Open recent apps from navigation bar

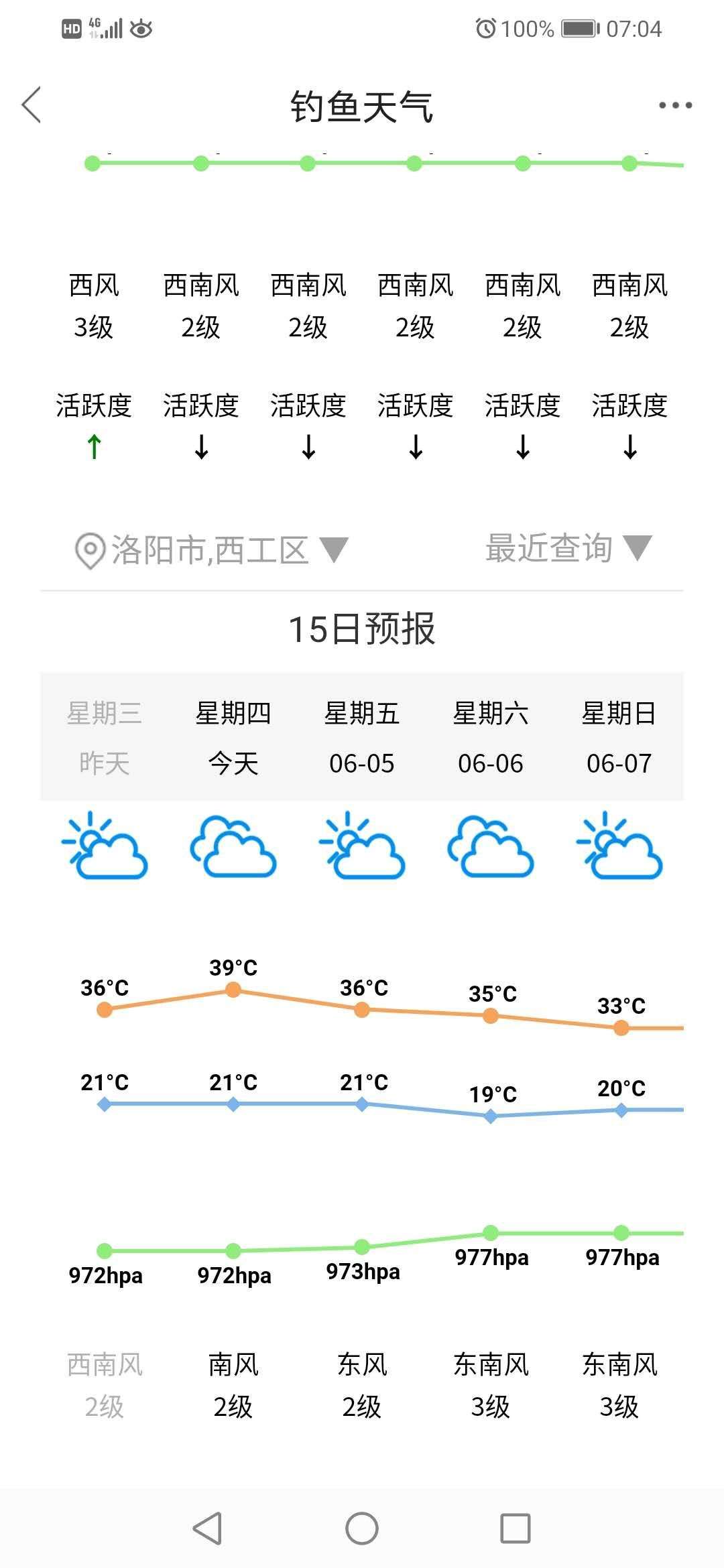point(516,1528)
